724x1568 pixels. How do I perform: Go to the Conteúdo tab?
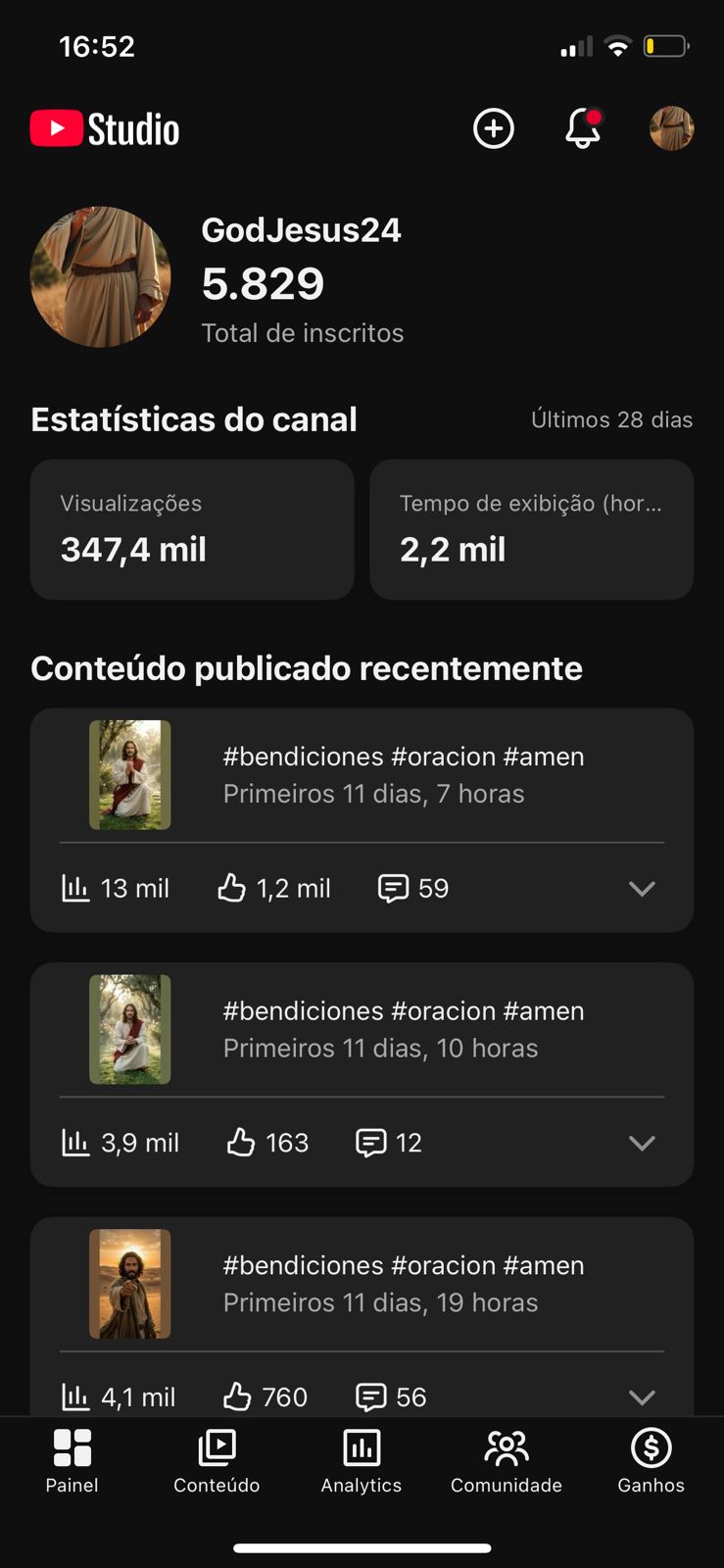[x=217, y=1460]
